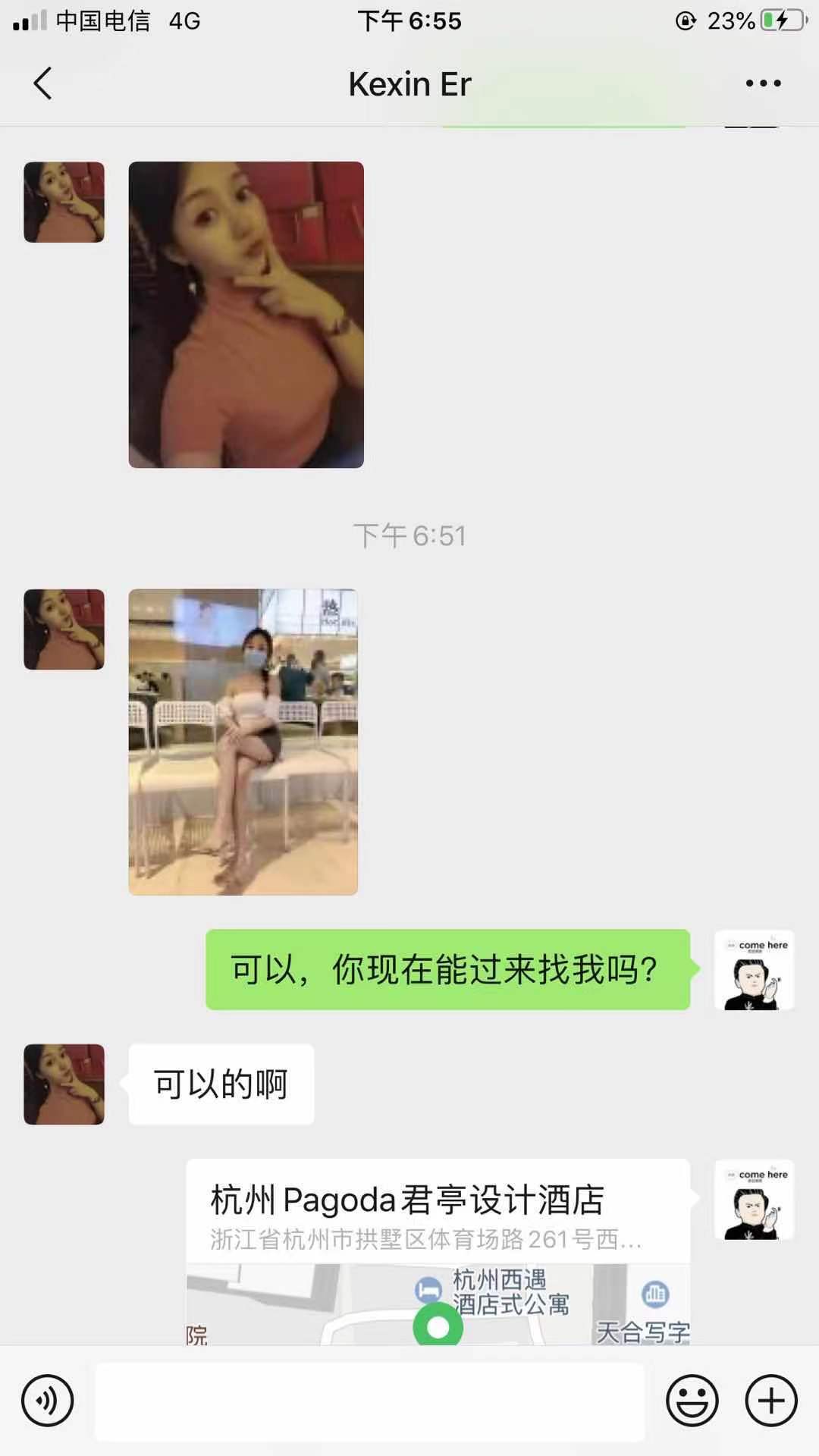Screen dimensions: 819x1456
Task: Go back from Kexin Er chat
Action: tap(43, 83)
